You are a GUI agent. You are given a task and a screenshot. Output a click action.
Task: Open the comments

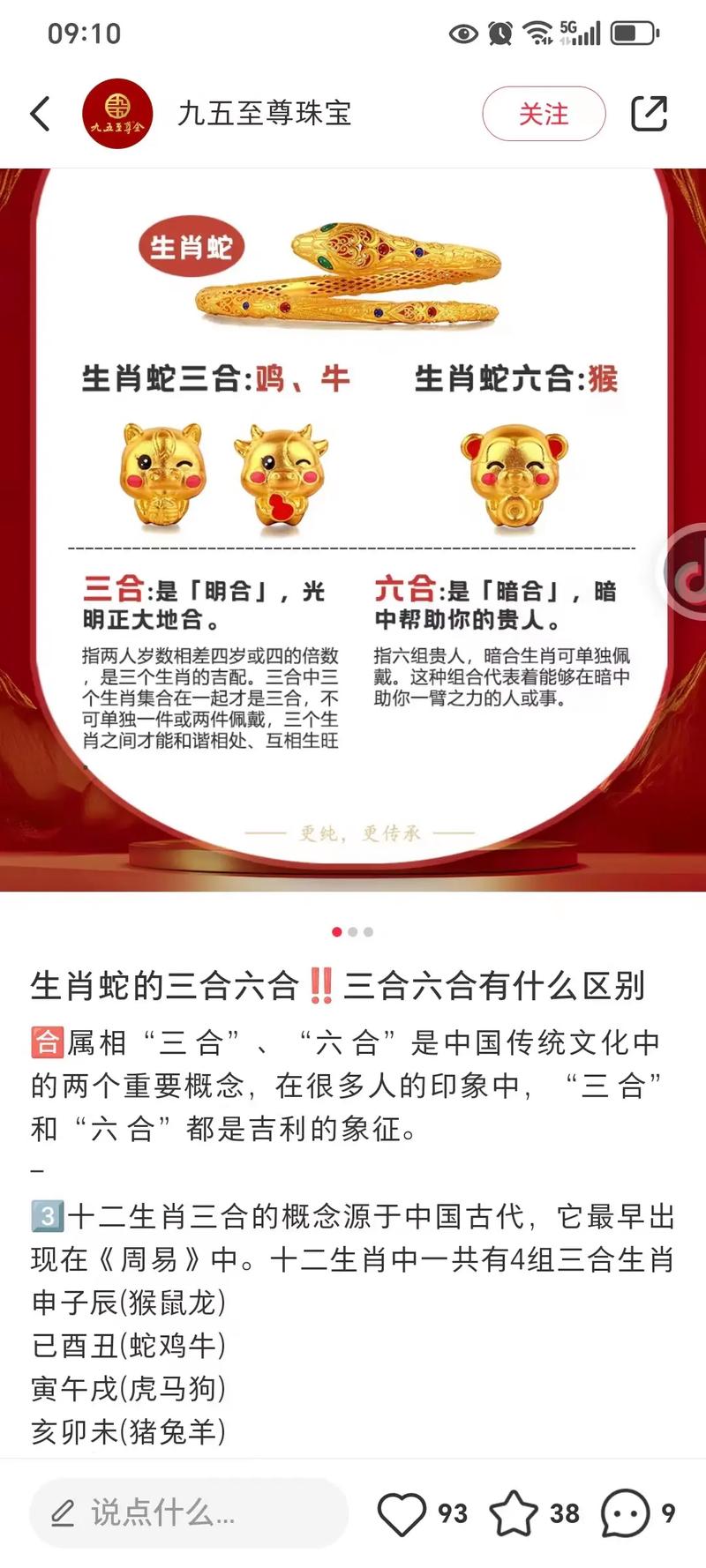pos(625,1513)
